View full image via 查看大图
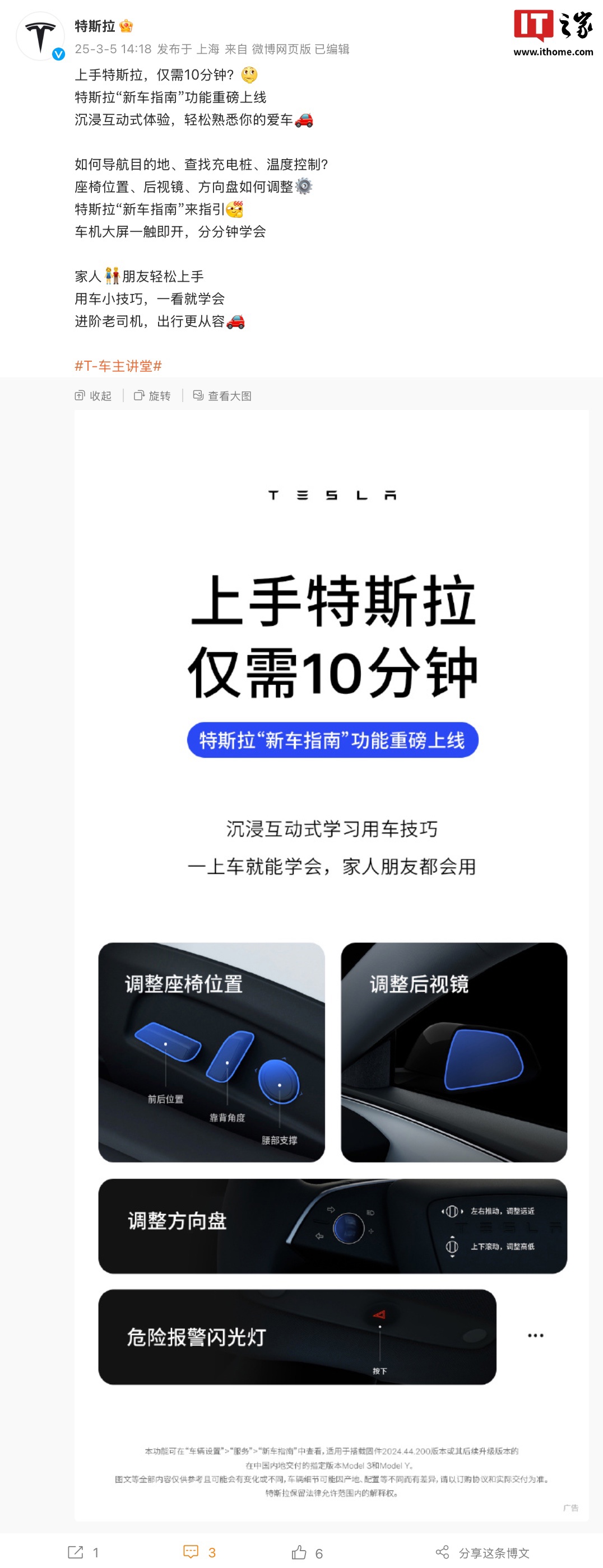This screenshot has height=1568, width=603. tap(222, 396)
